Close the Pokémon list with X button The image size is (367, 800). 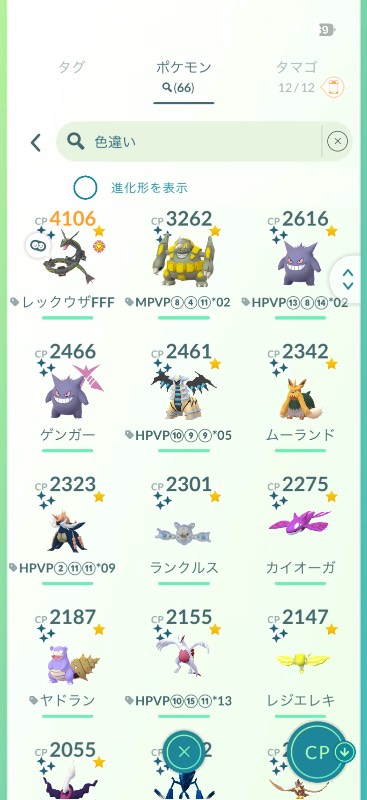click(x=184, y=752)
